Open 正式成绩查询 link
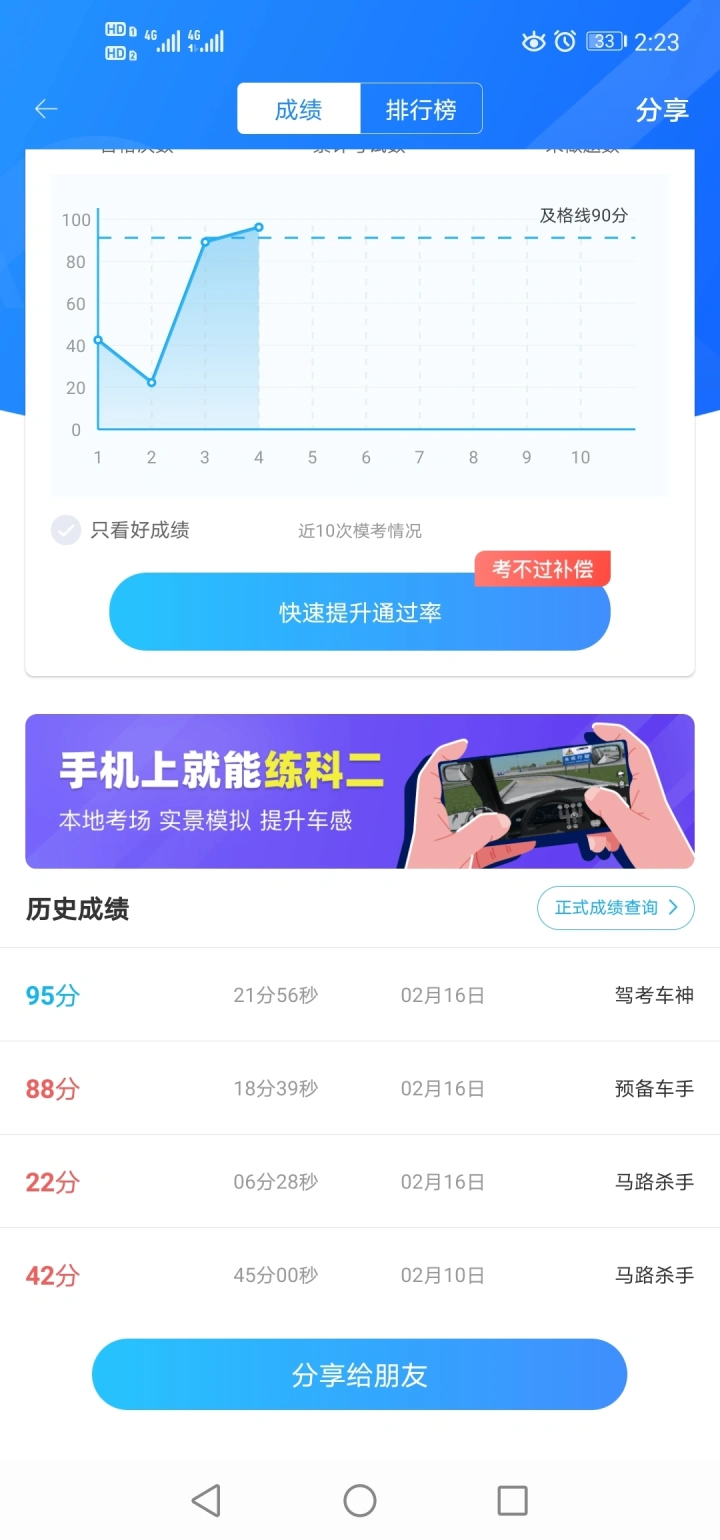This screenshot has width=720, height=1540. [x=615, y=908]
